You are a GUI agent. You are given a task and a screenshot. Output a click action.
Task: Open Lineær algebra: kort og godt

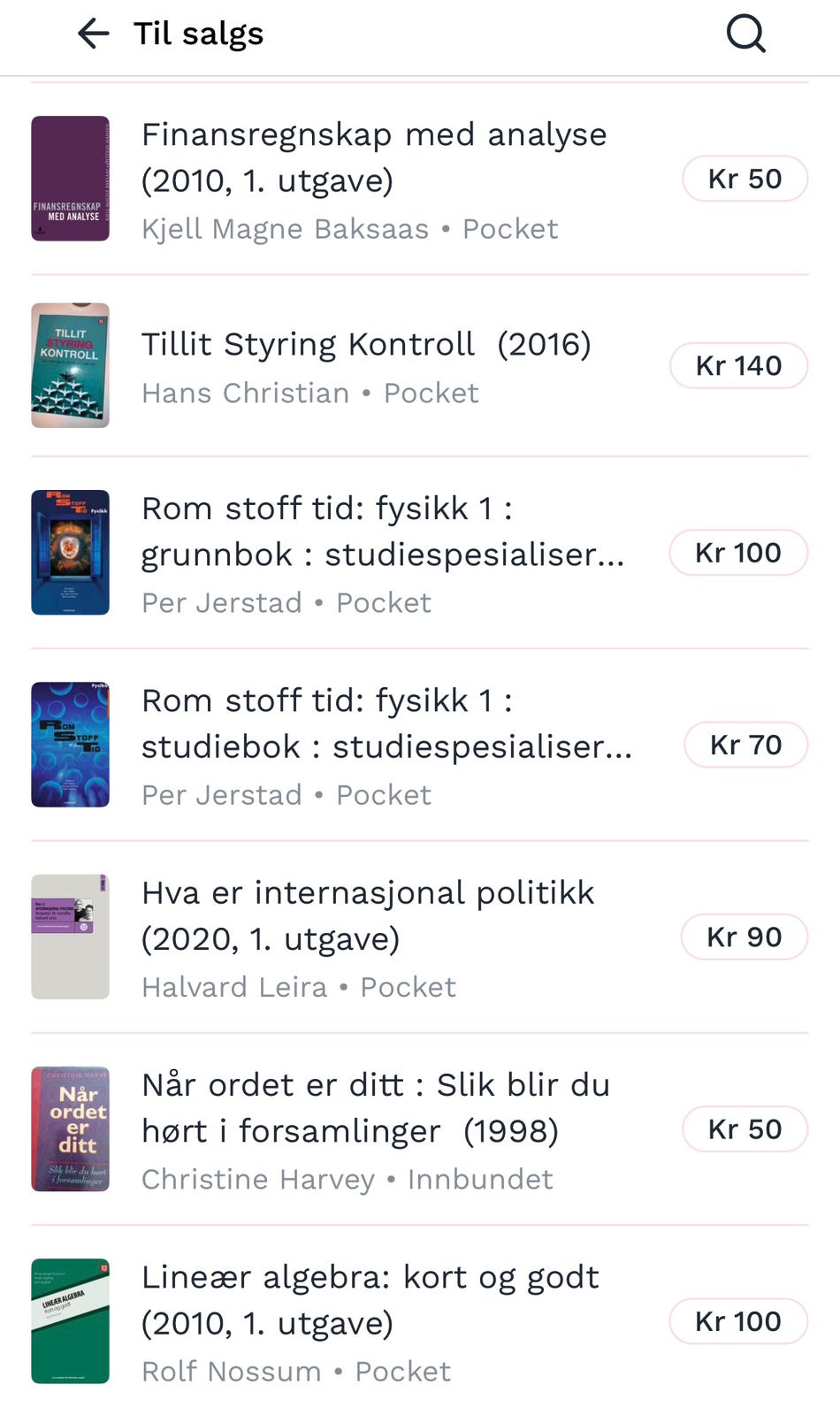coord(370,1299)
